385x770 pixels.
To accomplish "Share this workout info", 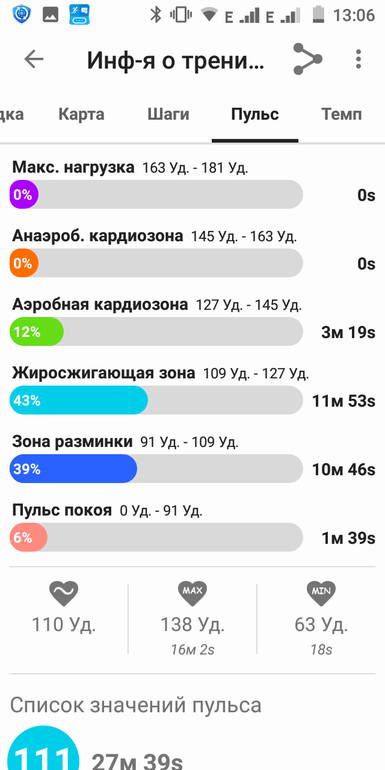I will click(307, 59).
